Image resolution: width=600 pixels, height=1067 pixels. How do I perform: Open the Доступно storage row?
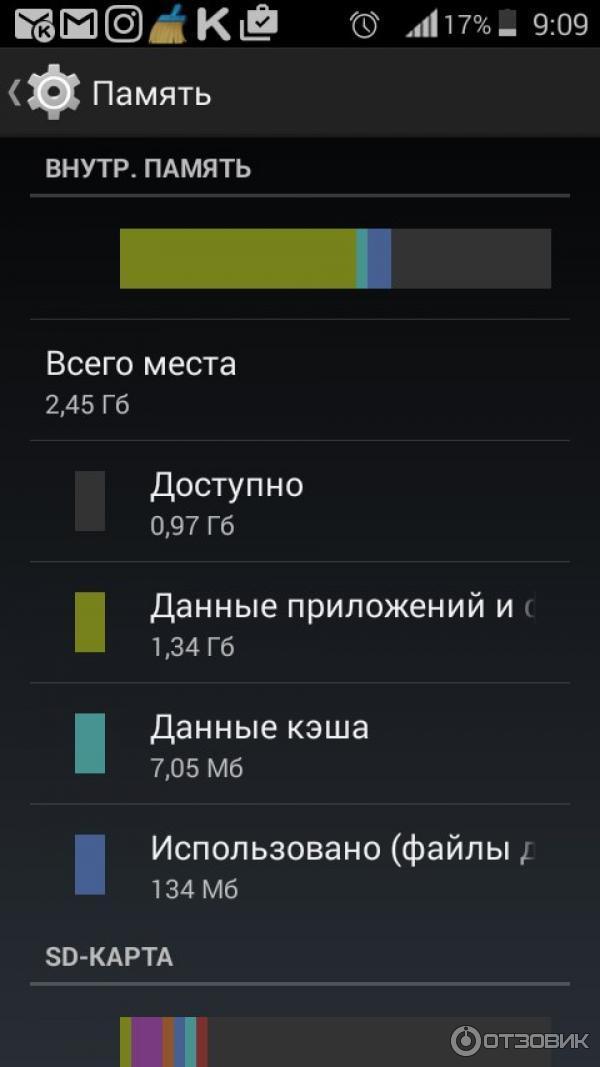pyautogui.click(x=300, y=502)
